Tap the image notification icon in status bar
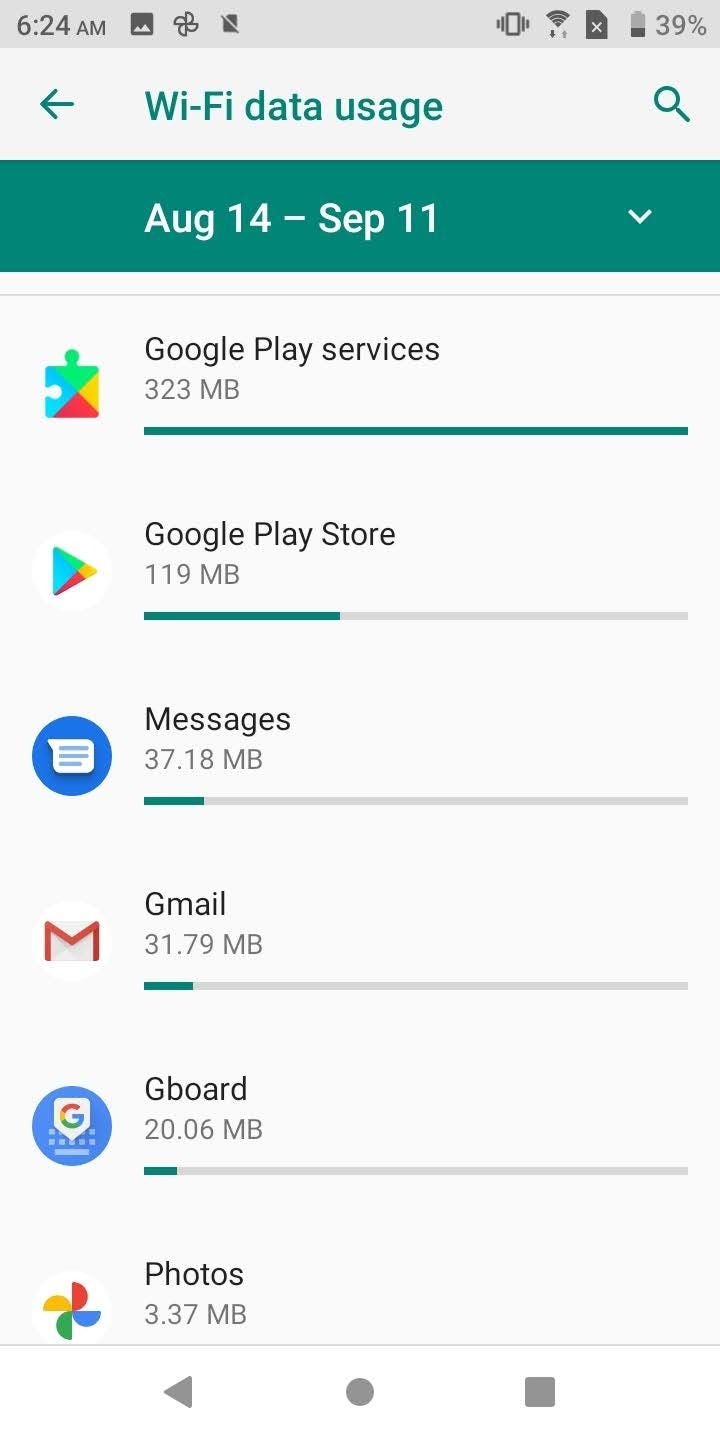720x1440 pixels. click(142, 24)
